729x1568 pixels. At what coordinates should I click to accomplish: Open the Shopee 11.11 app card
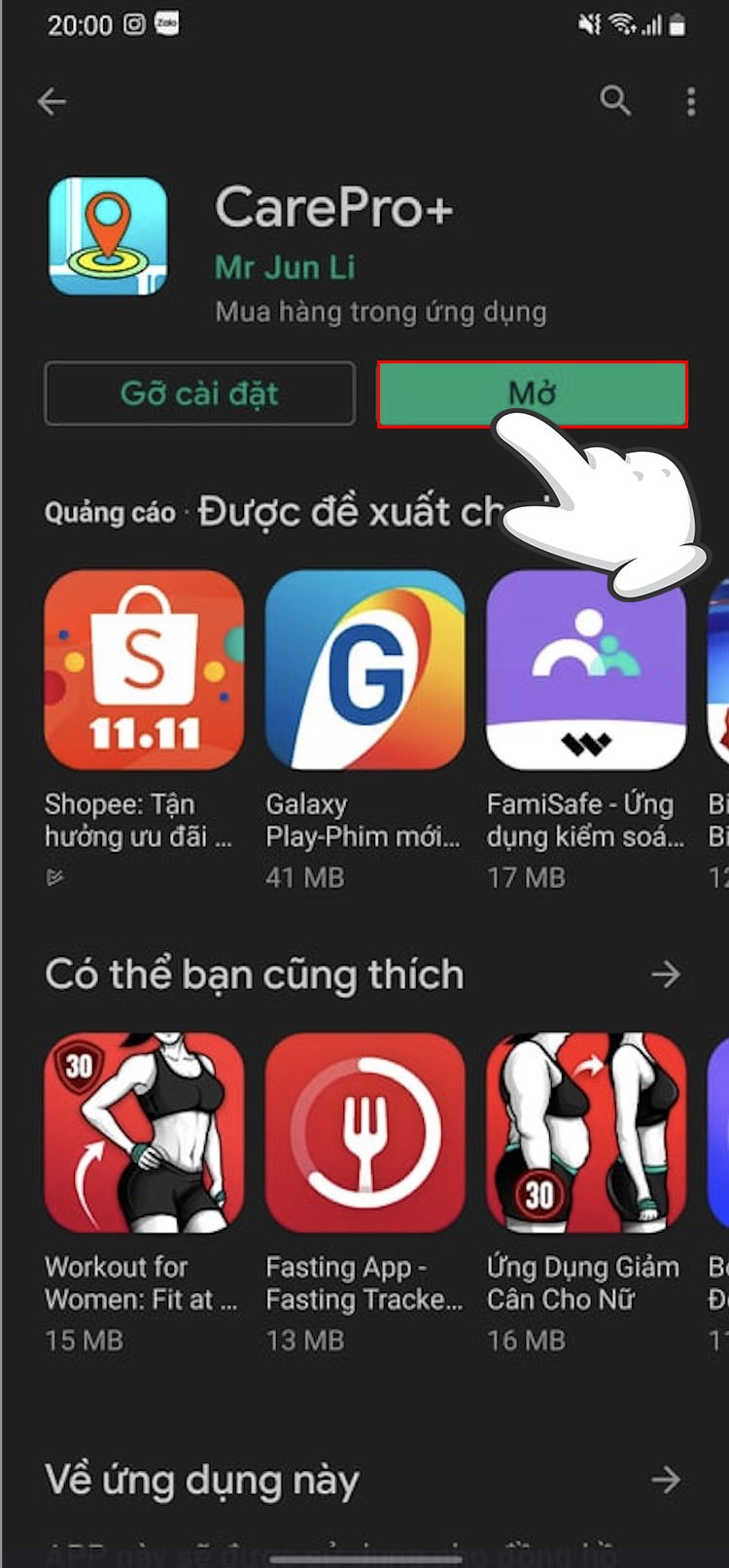(x=144, y=670)
